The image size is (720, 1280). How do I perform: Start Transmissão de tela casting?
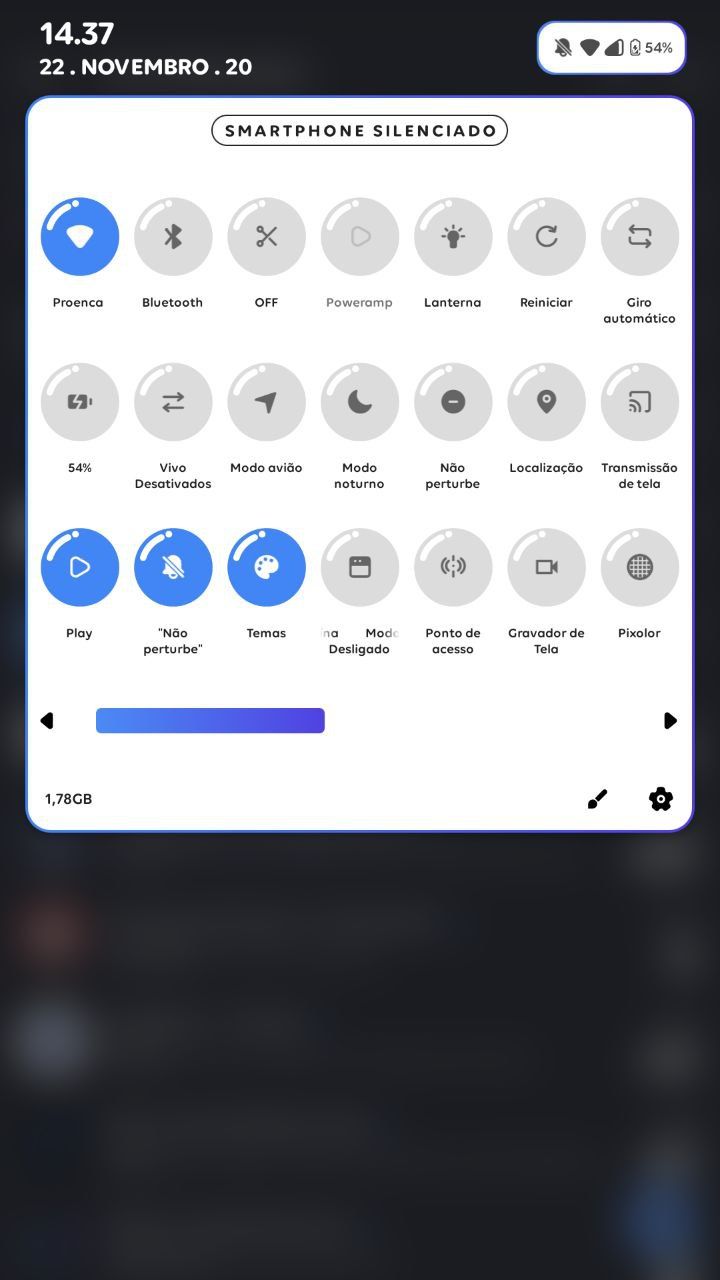point(639,402)
